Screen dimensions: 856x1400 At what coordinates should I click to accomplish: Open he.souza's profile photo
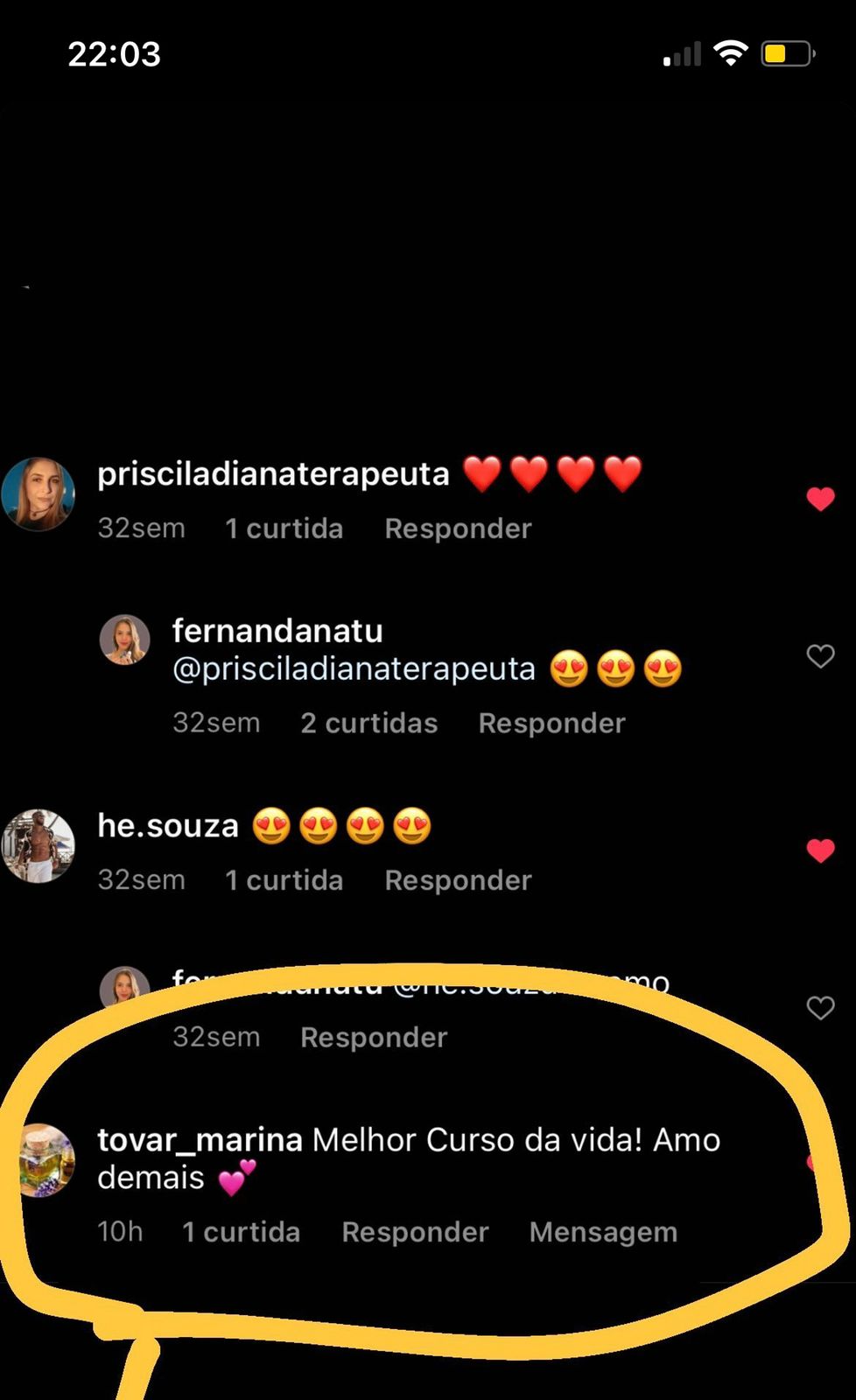[x=39, y=845]
